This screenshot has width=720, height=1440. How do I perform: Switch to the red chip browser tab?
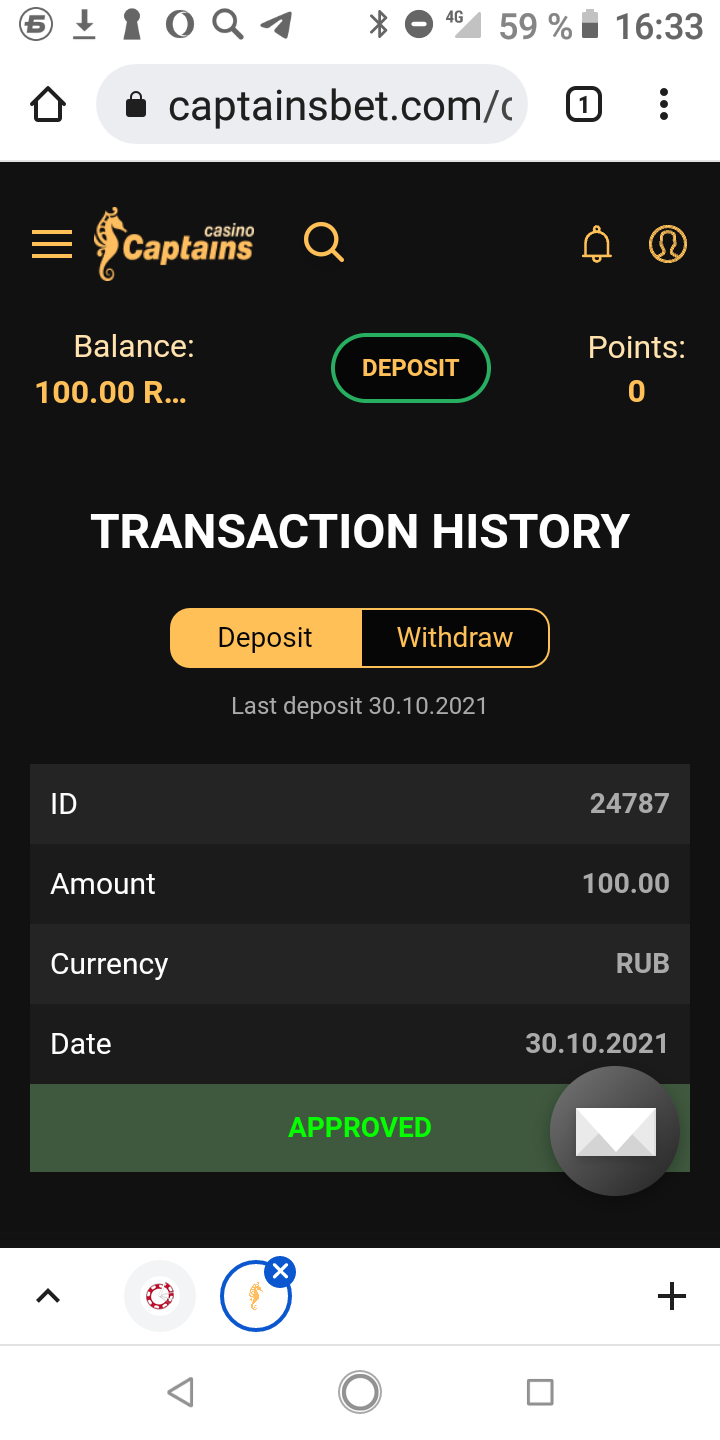click(x=160, y=1296)
